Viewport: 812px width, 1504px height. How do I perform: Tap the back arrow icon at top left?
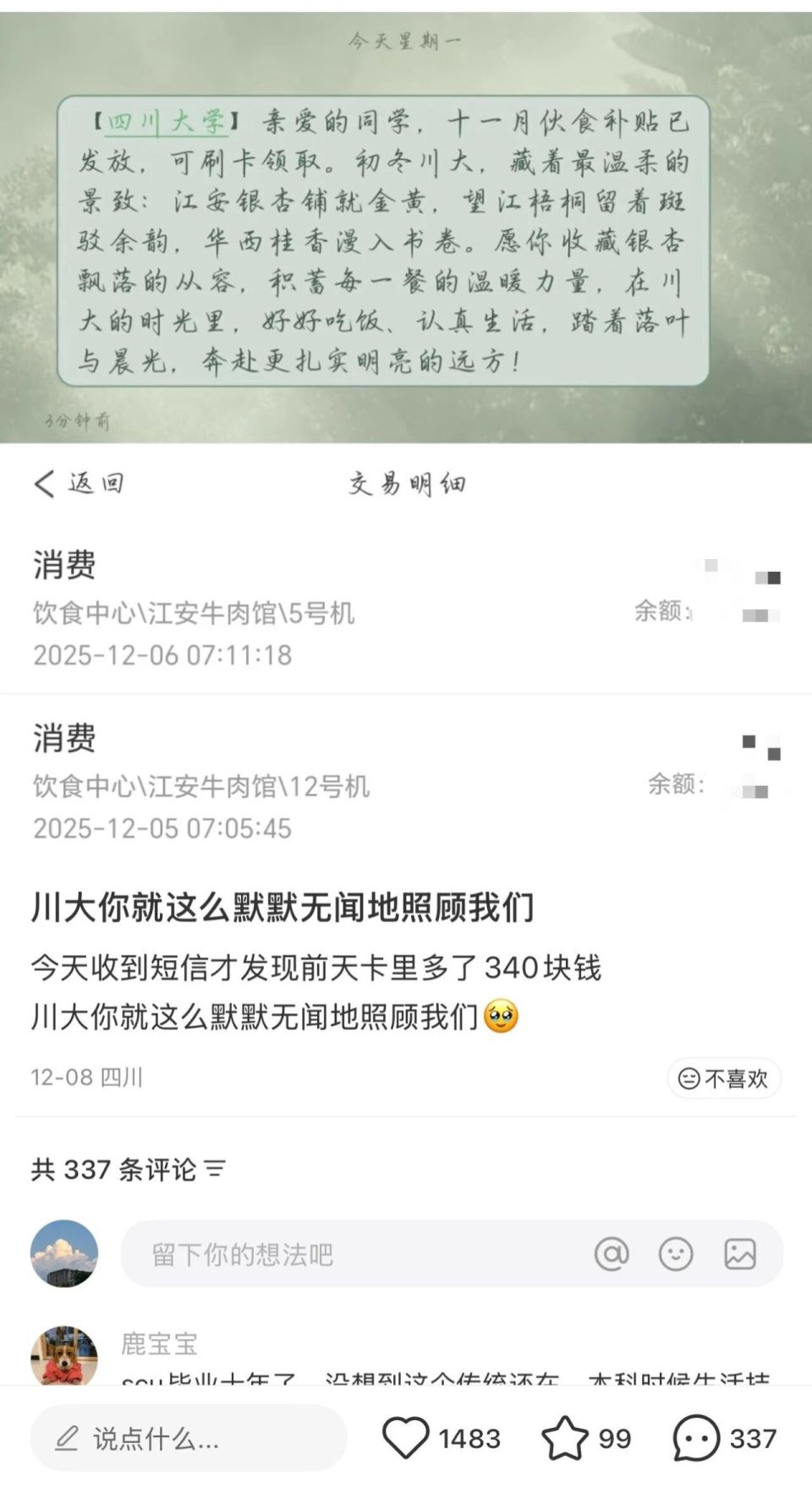click(x=42, y=482)
